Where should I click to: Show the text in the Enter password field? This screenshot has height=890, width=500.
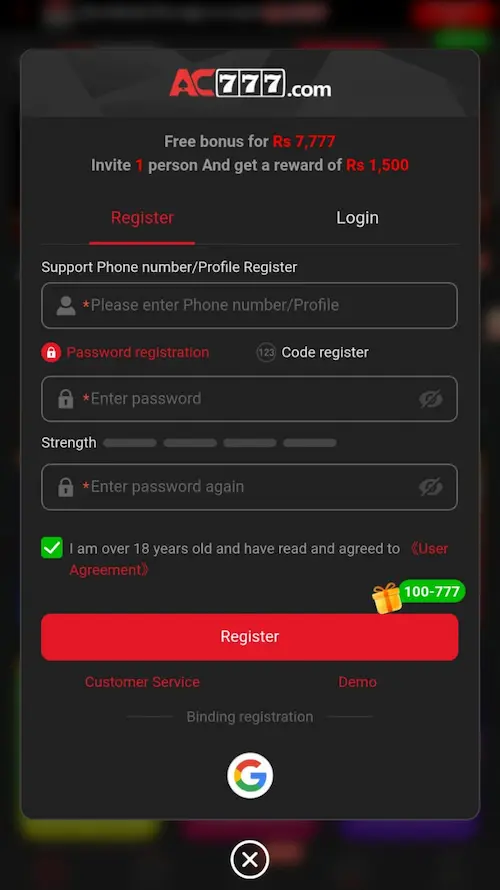431,399
